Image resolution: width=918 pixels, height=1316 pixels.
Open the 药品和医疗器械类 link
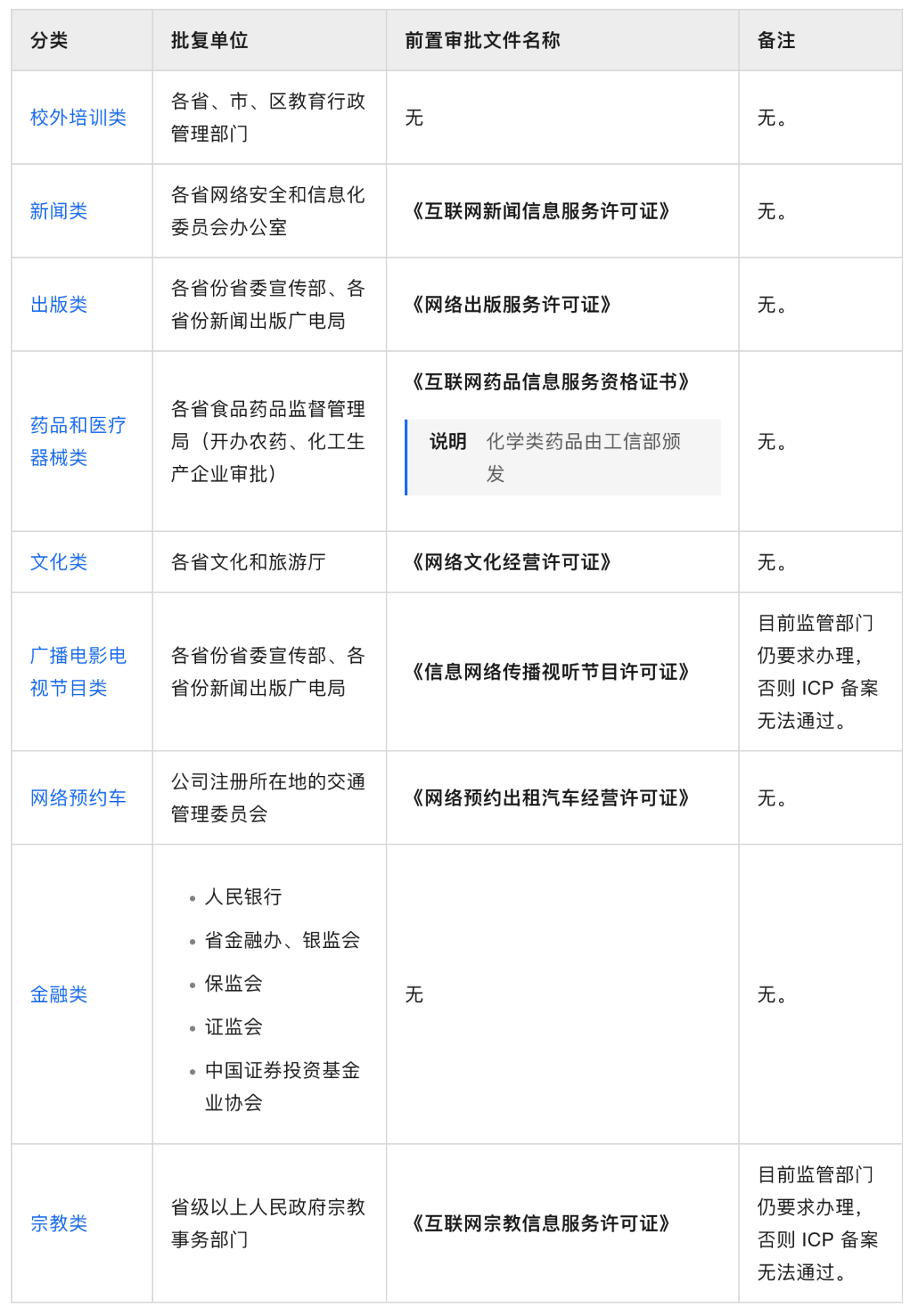coord(78,441)
